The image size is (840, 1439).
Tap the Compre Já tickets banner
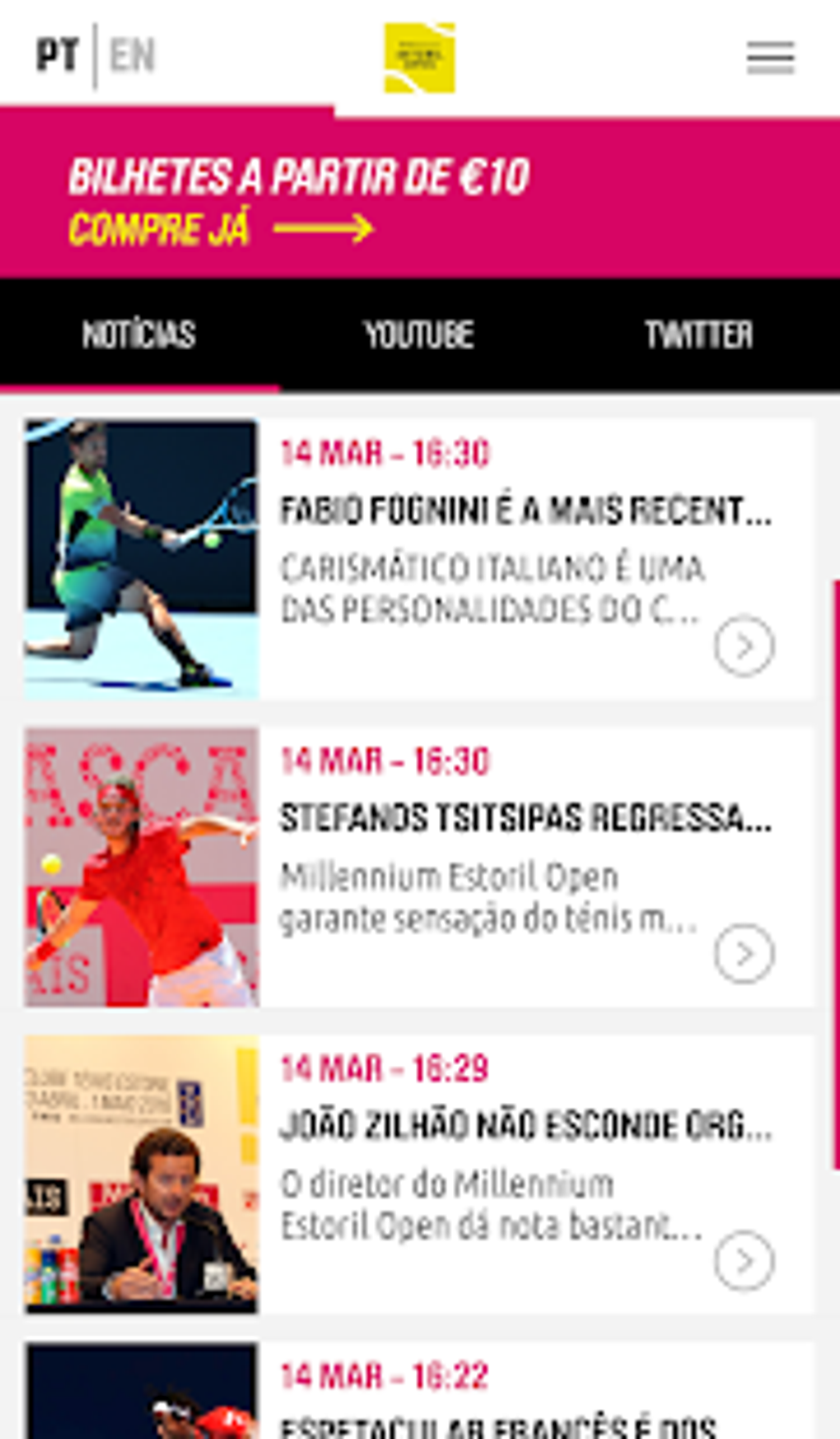coord(420,198)
